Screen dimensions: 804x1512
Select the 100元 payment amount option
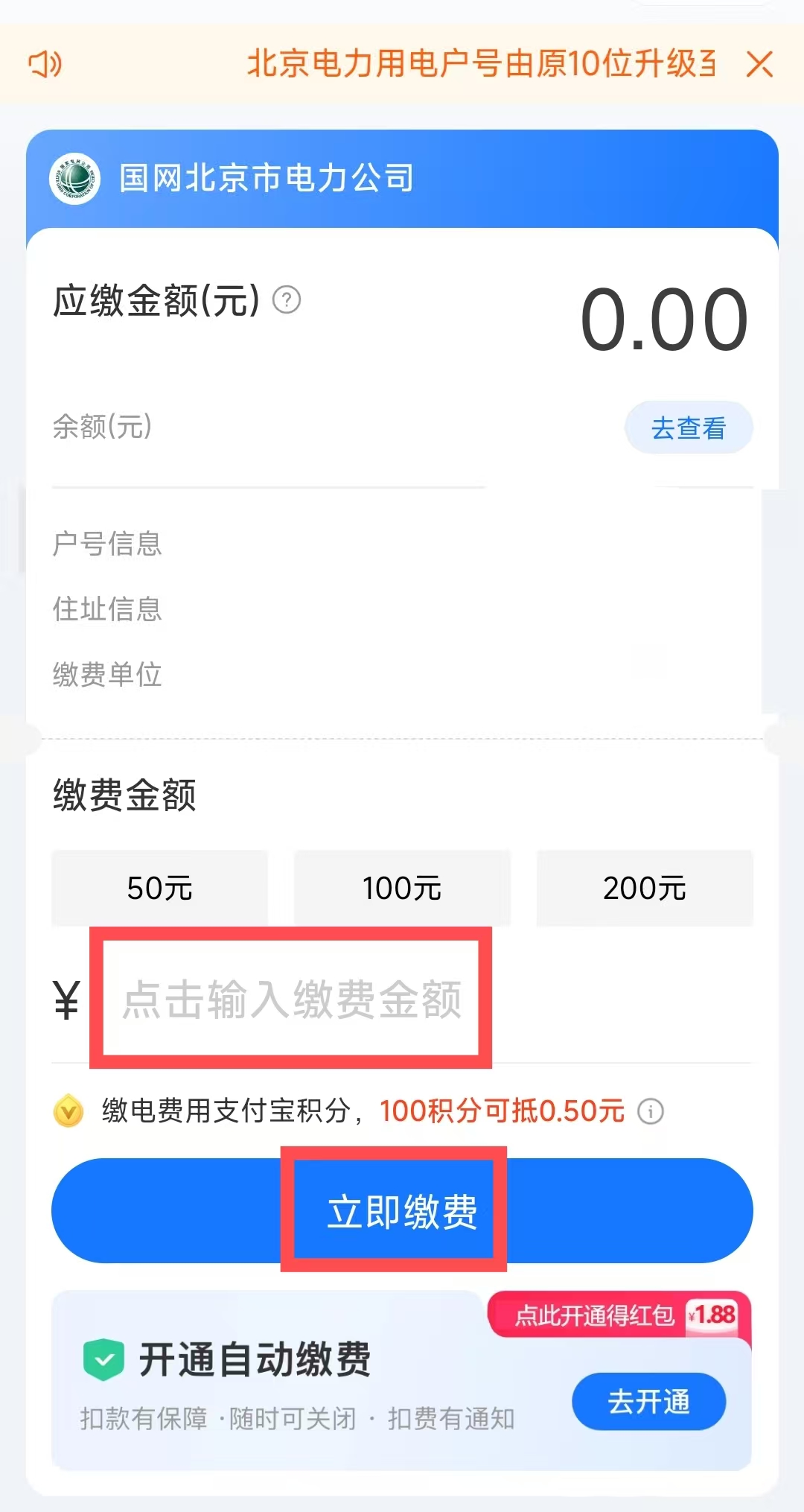[402, 888]
